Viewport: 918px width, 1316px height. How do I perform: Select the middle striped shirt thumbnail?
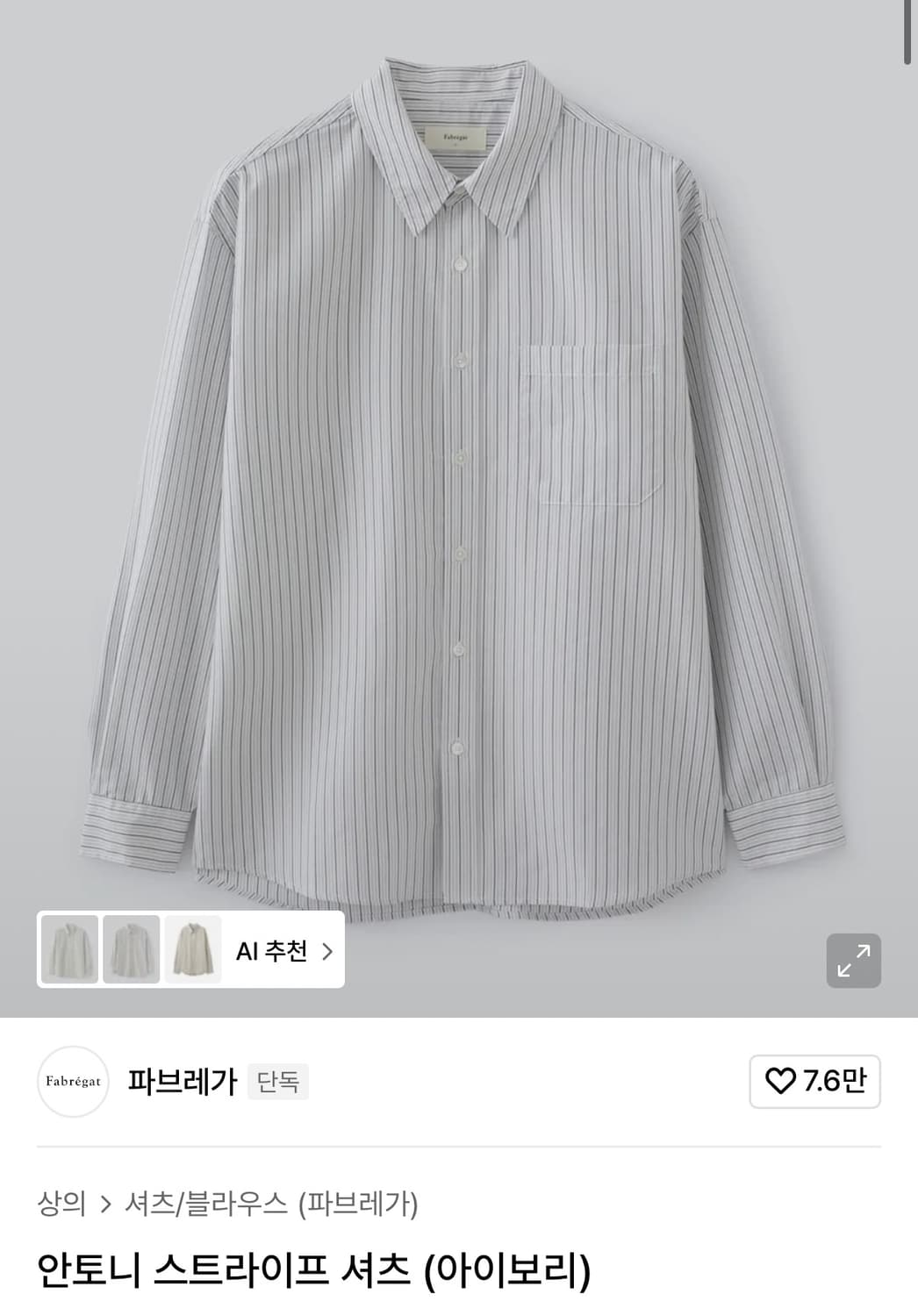coord(132,950)
